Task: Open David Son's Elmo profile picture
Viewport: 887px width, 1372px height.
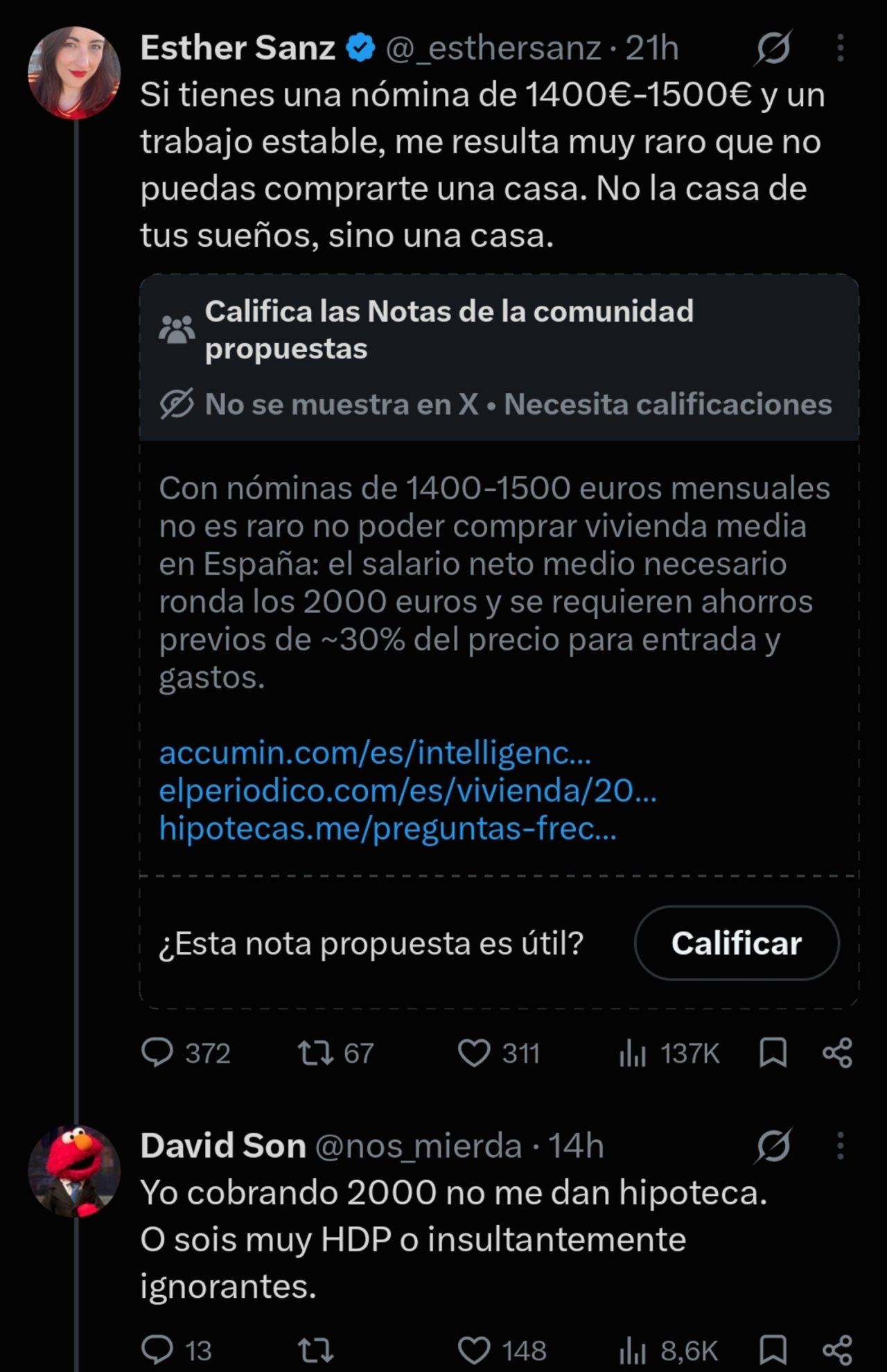Action: (x=74, y=1171)
